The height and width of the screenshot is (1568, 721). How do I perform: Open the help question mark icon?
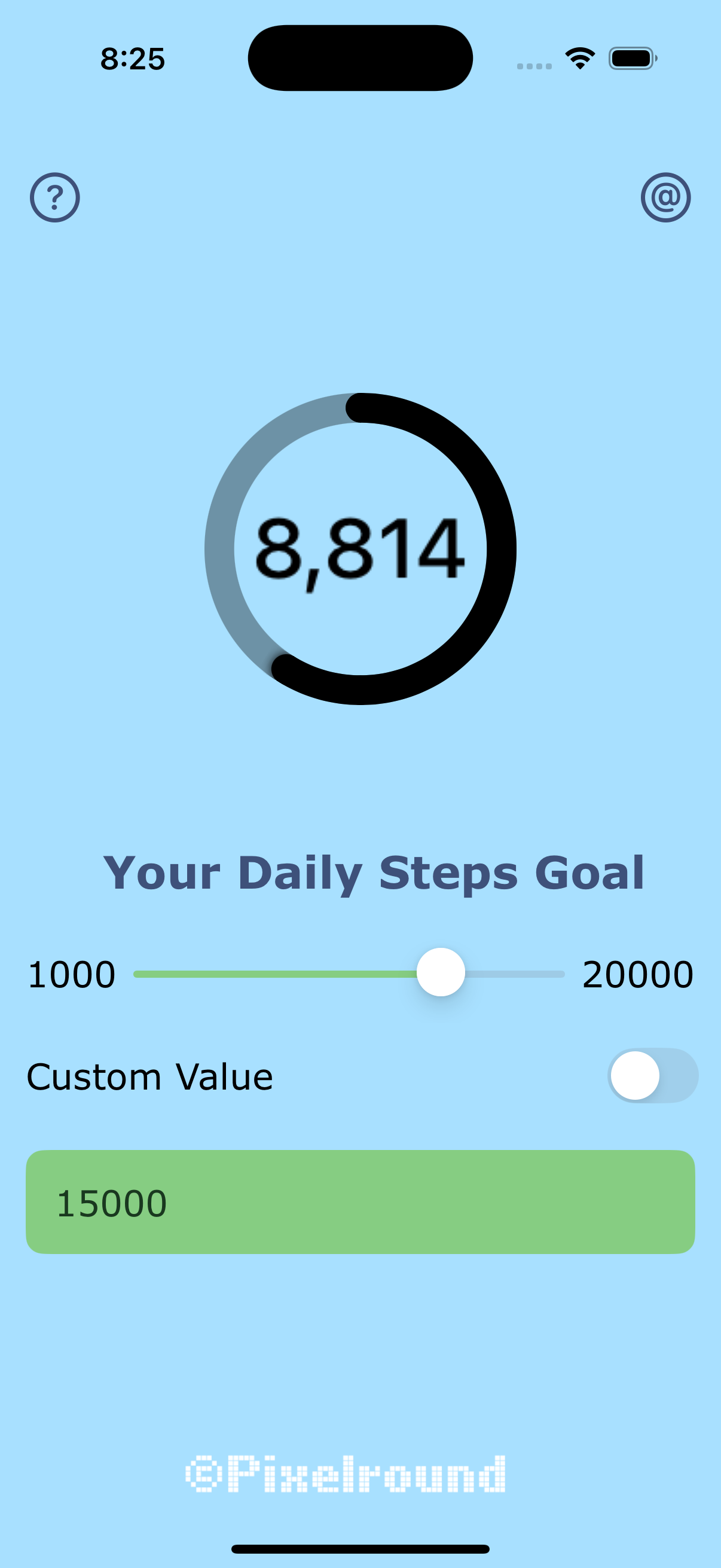coord(55,197)
